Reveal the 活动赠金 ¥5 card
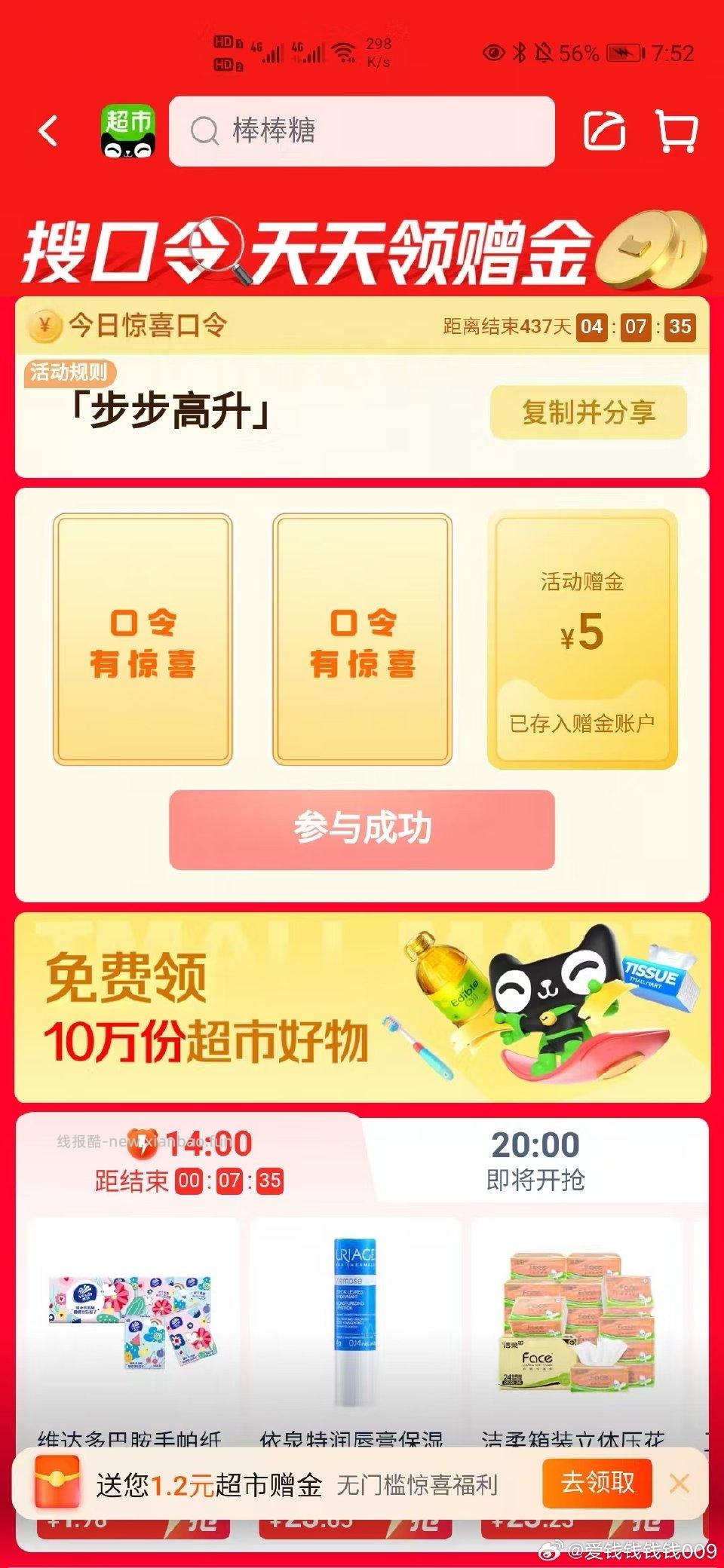This screenshot has height=1568, width=724. [581, 637]
